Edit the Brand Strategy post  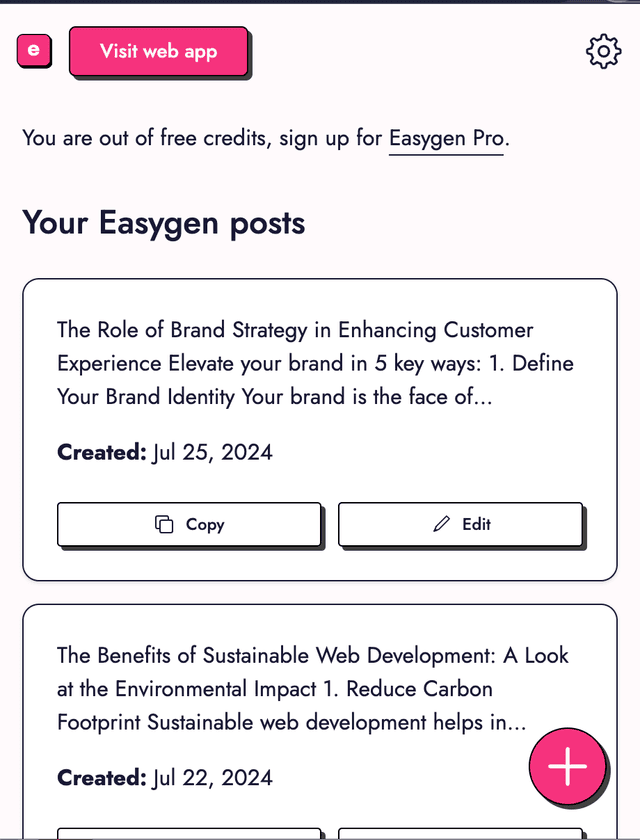[460, 524]
